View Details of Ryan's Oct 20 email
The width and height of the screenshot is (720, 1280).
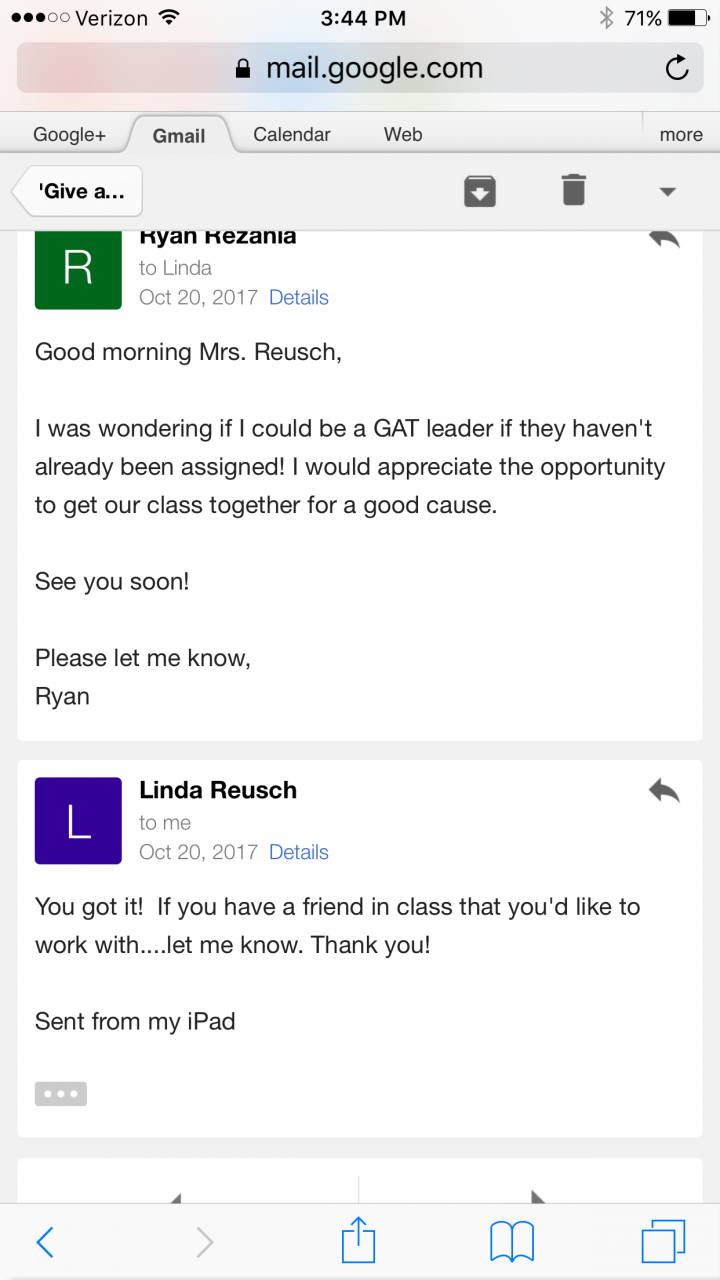299,297
